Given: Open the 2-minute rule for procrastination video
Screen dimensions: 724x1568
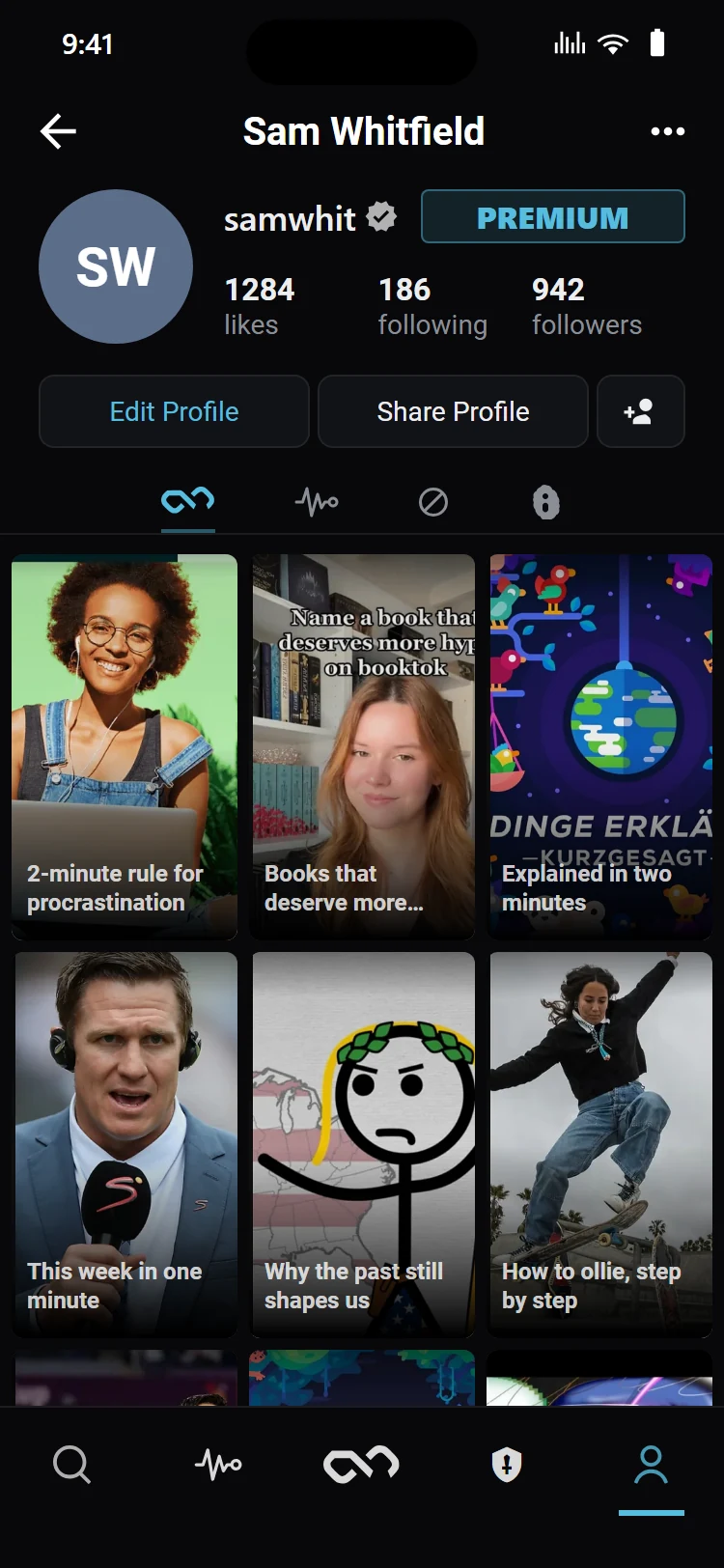Looking at the screenshot, I should click(125, 746).
